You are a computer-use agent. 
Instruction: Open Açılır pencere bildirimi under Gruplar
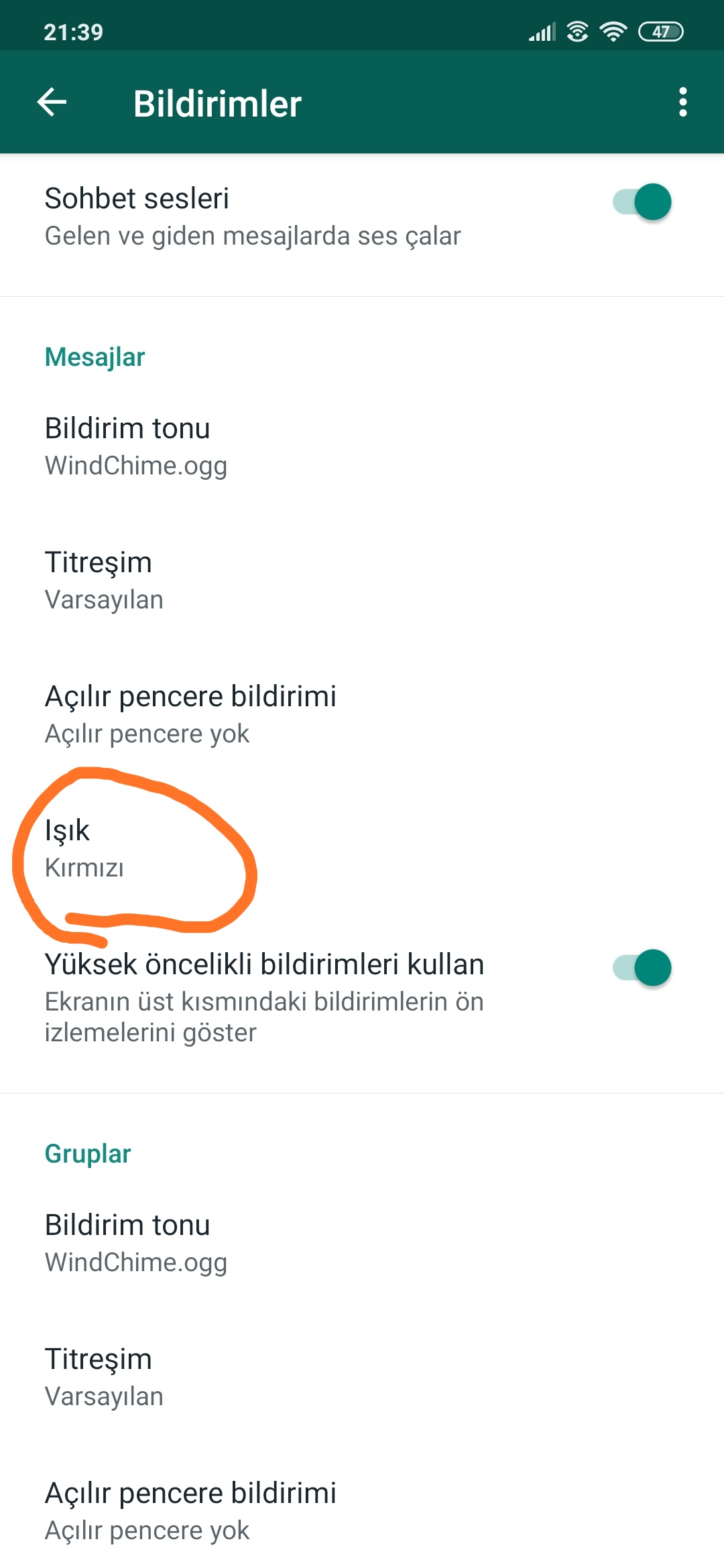tap(362, 1511)
